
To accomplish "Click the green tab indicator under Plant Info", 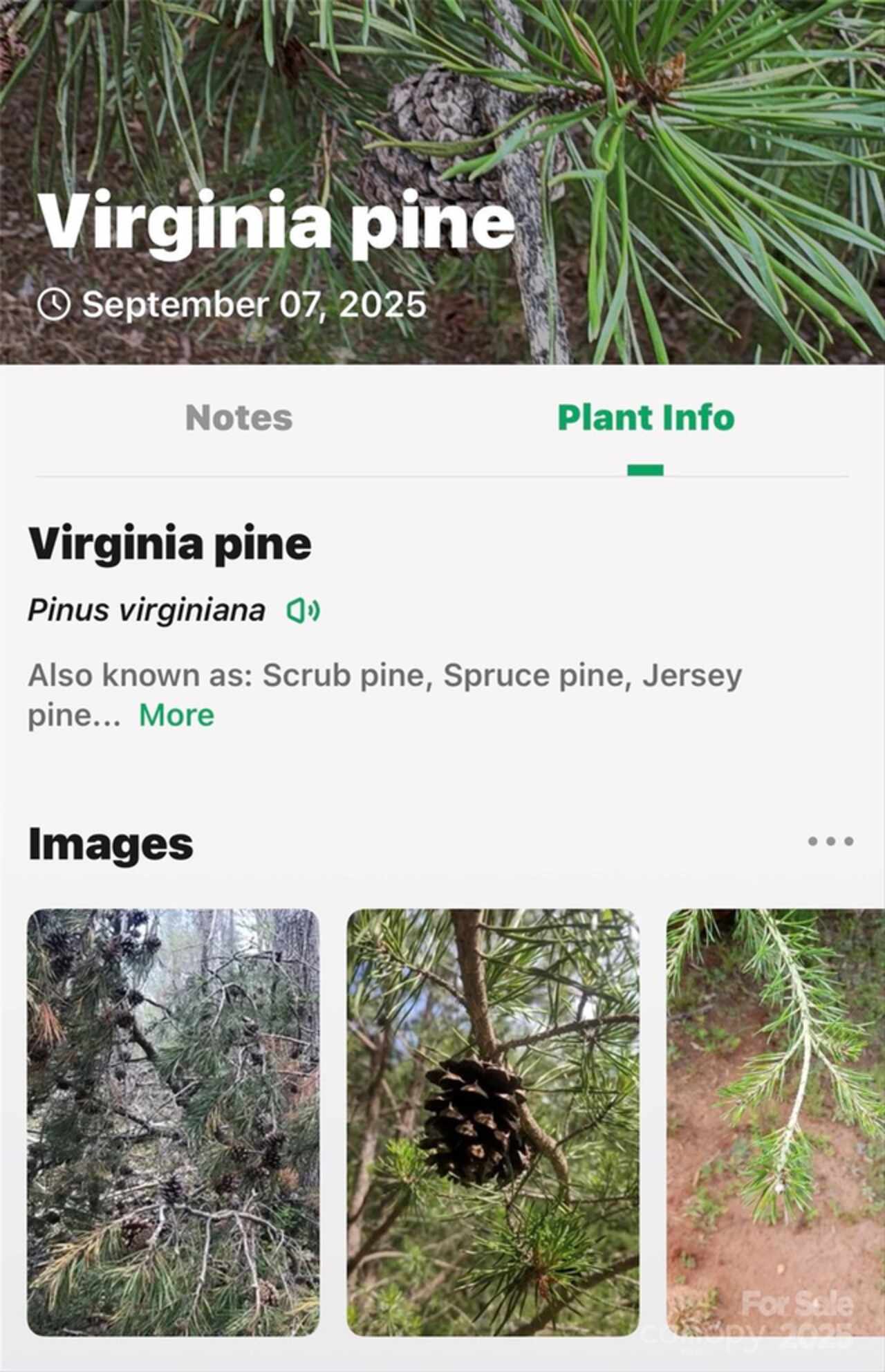I will pyautogui.click(x=646, y=469).
